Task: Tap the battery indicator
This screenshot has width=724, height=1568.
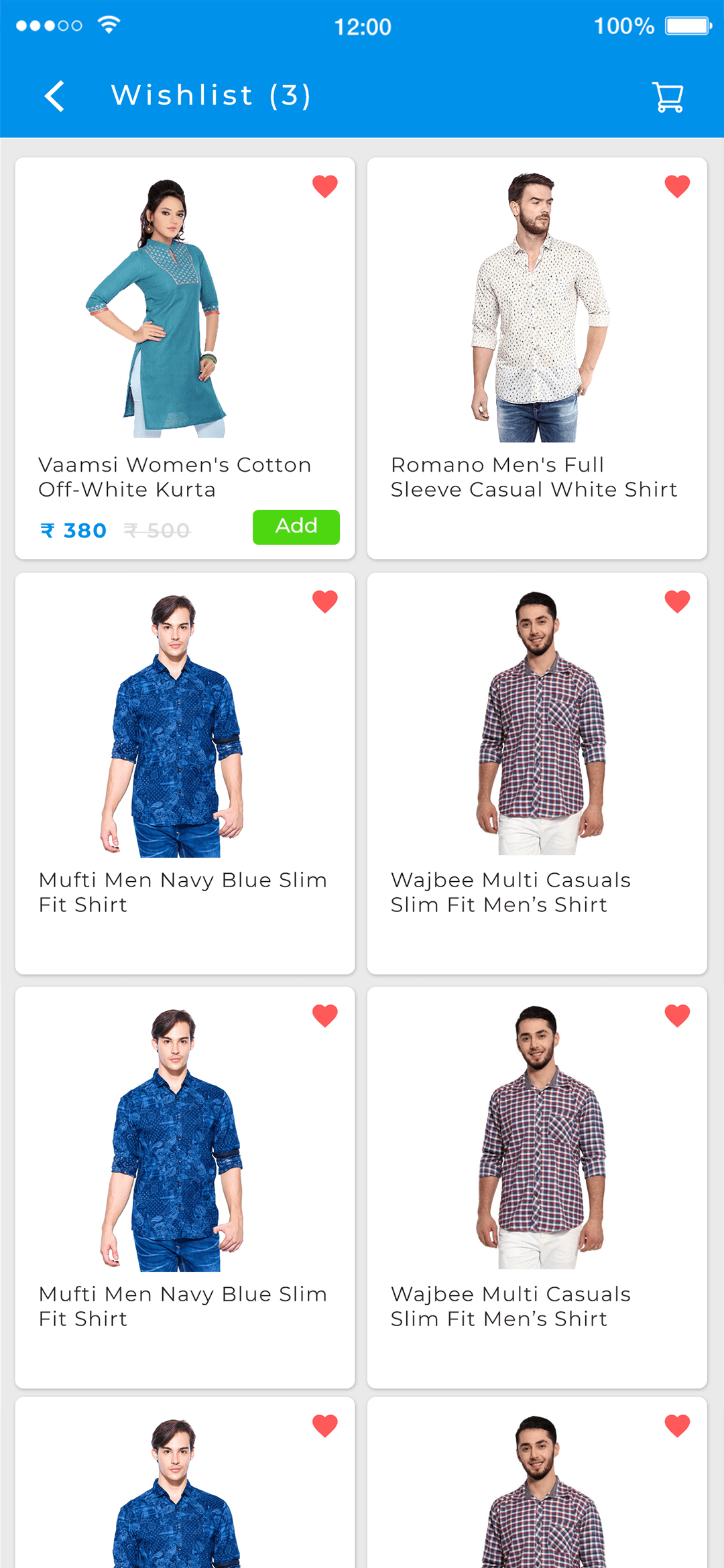Action: (x=686, y=25)
